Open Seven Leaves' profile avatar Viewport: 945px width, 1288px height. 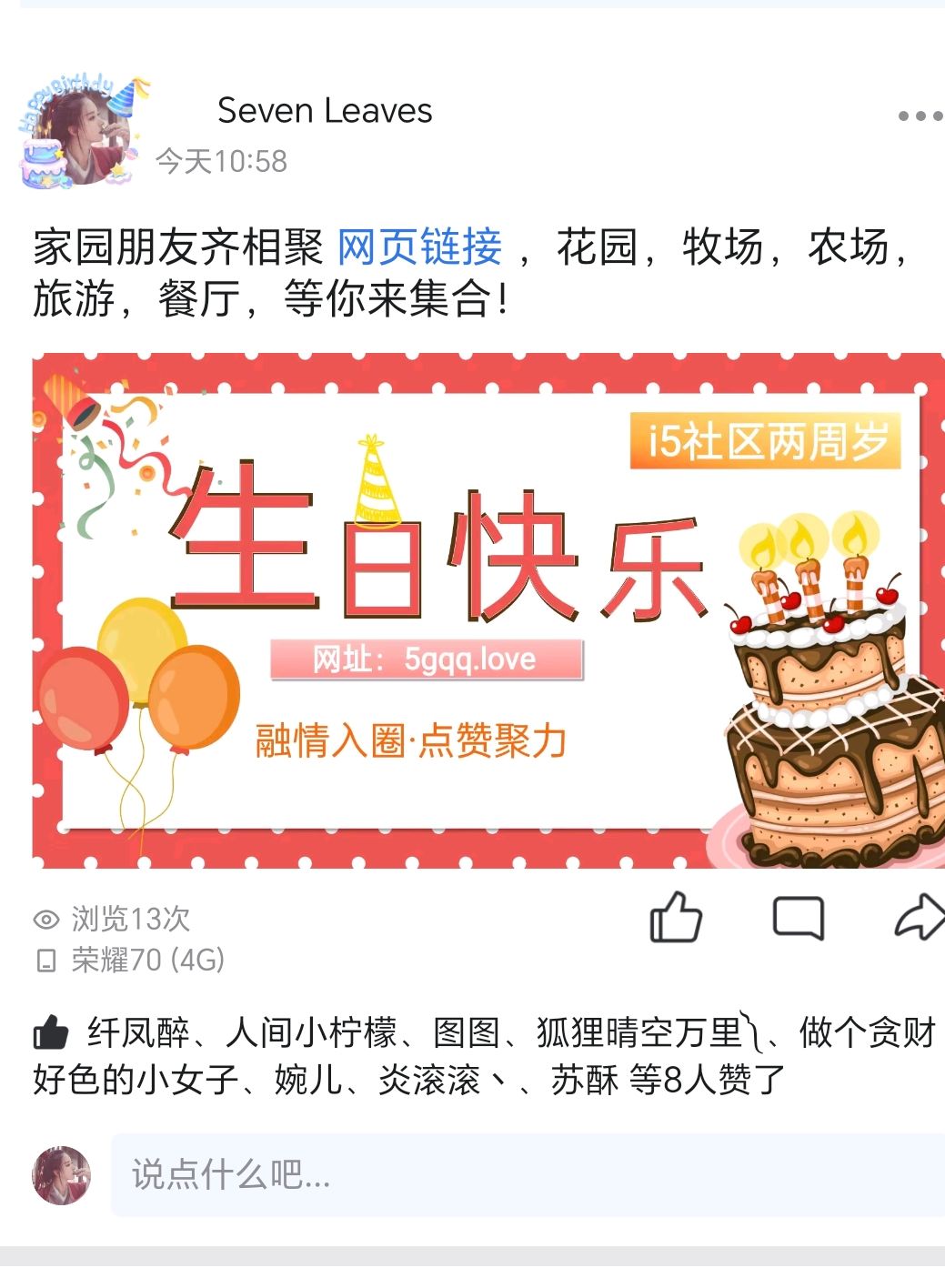click(x=79, y=134)
